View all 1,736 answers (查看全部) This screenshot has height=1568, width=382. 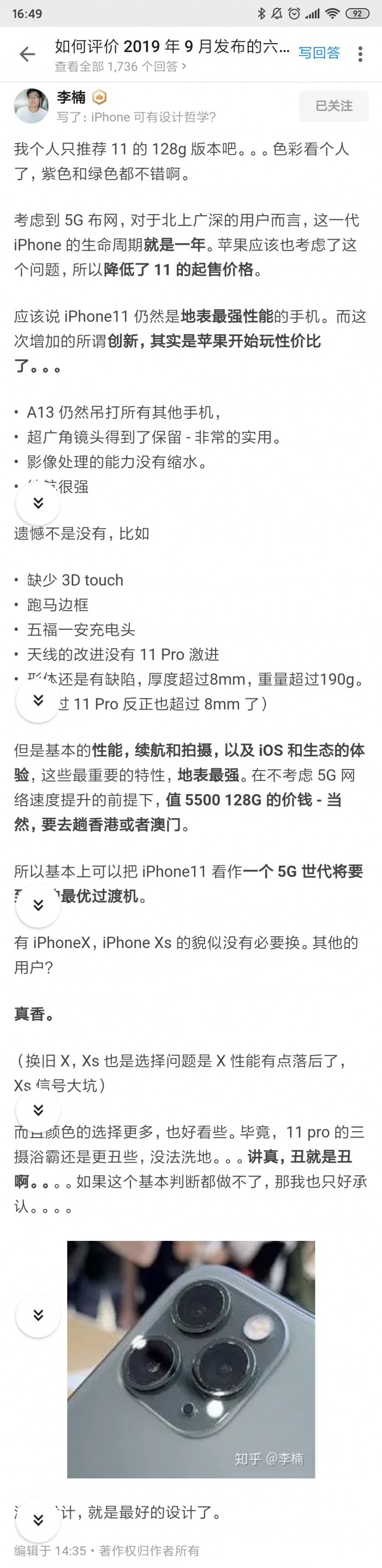(x=120, y=67)
